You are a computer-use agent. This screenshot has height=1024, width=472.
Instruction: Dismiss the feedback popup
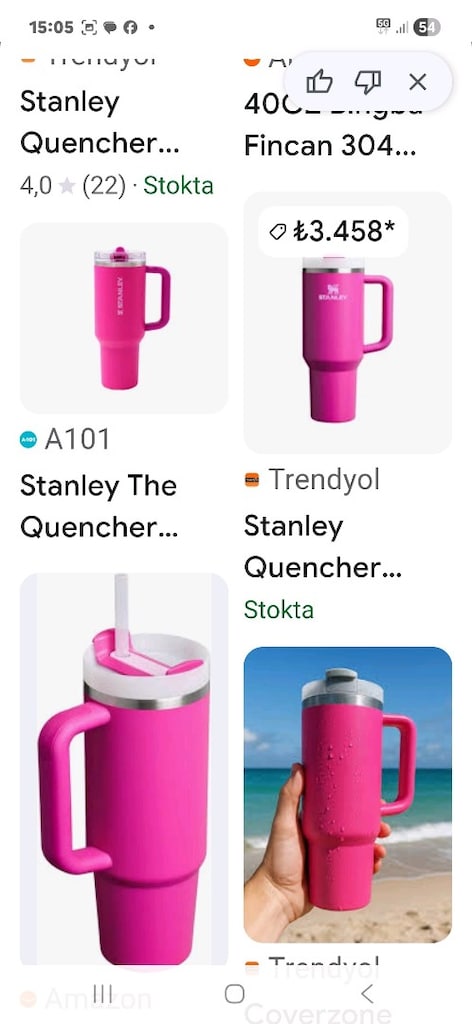[417, 82]
